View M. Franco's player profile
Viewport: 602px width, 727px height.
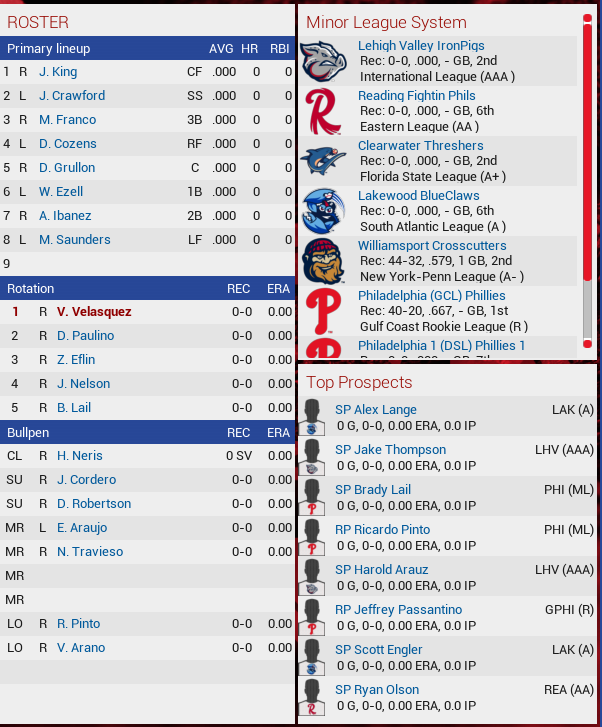[x=67, y=120]
